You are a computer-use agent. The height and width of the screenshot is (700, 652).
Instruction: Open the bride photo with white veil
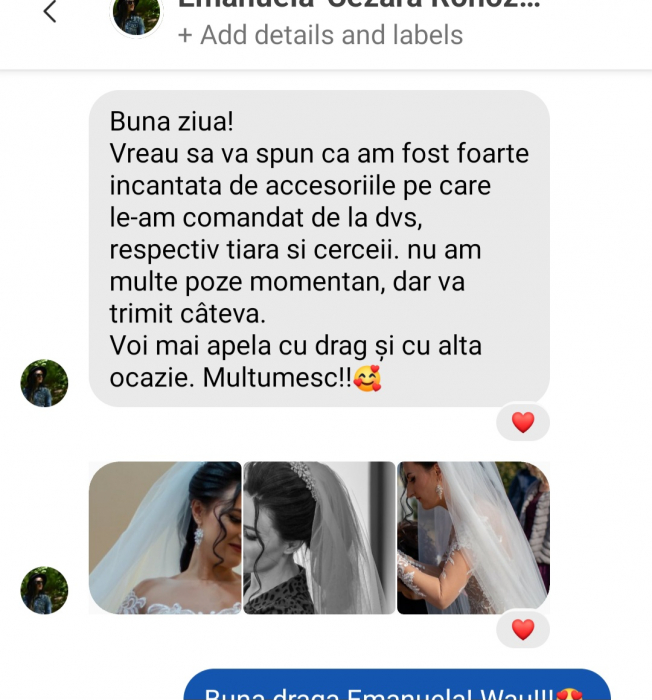(x=165, y=537)
